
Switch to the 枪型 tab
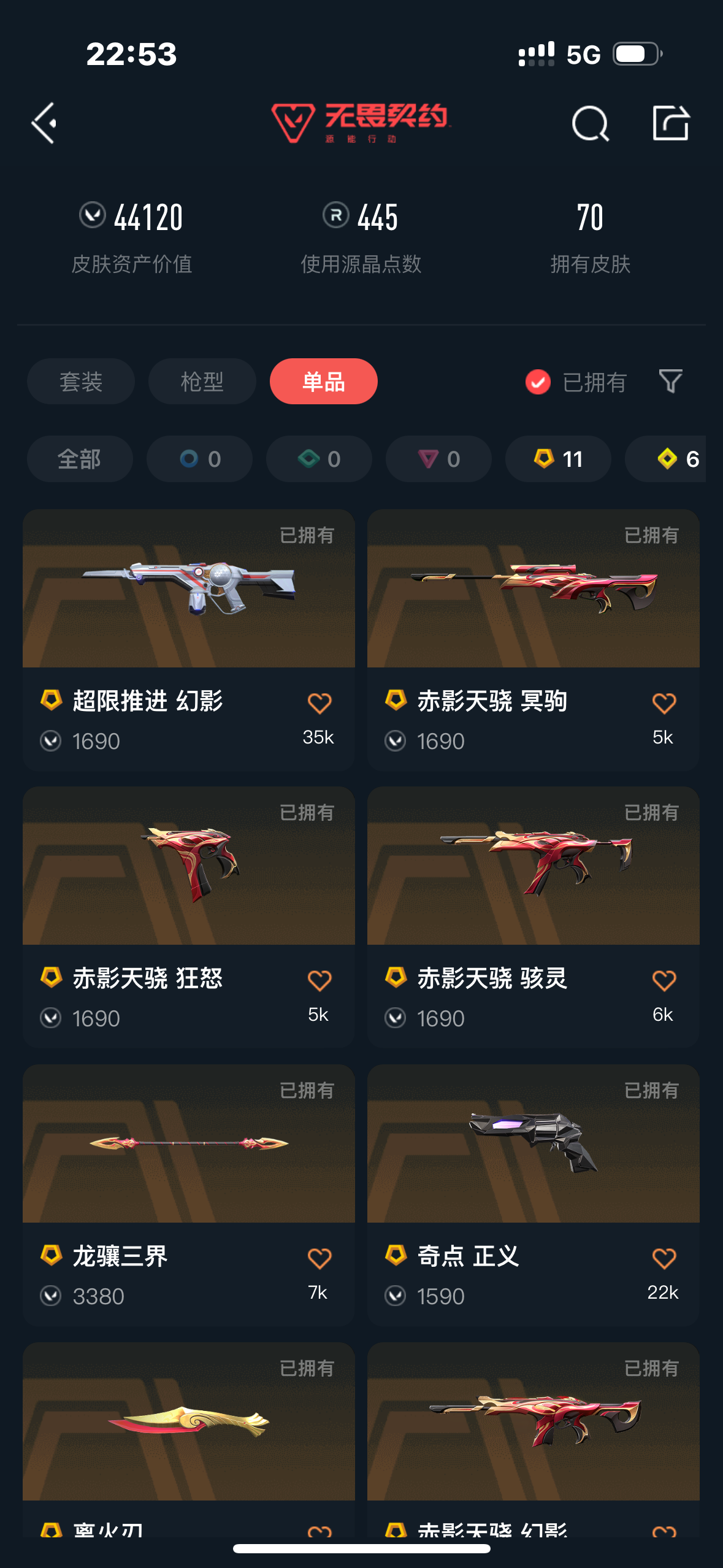tap(202, 382)
